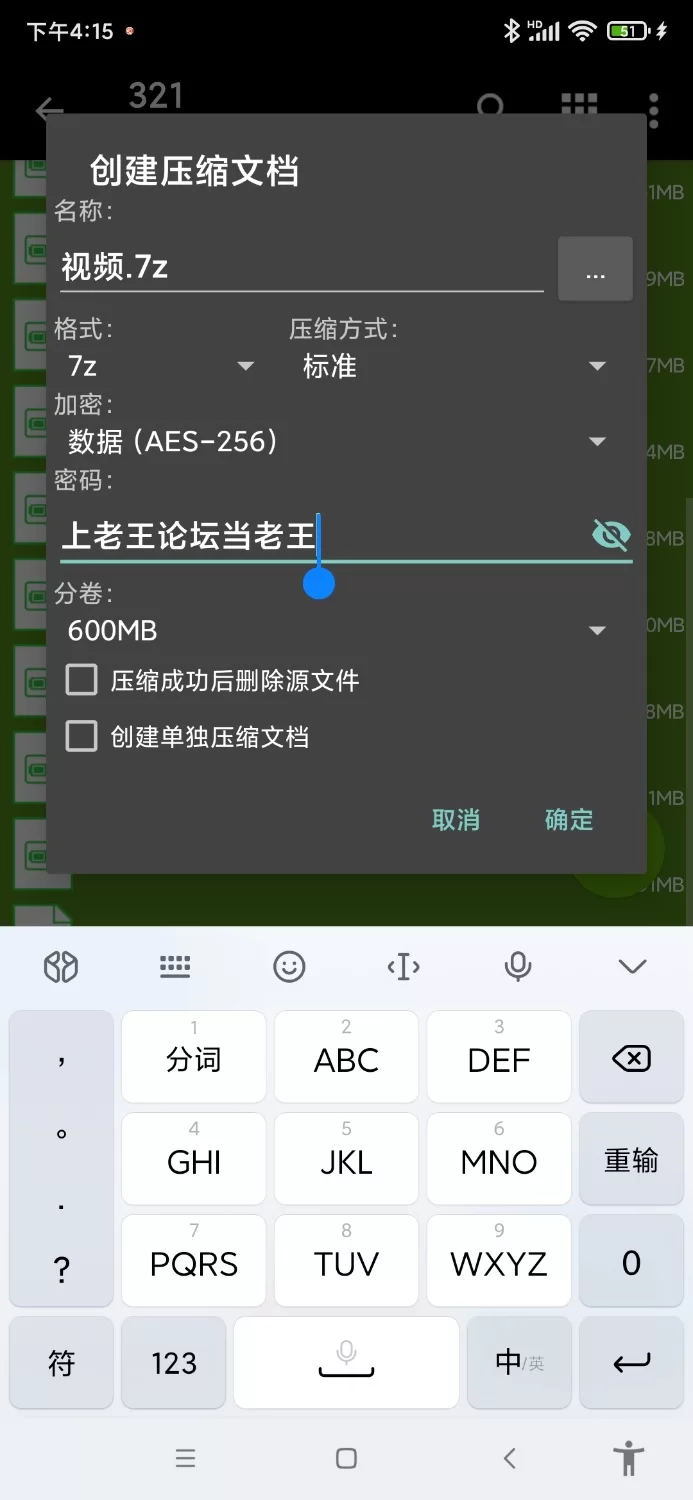The image size is (693, 1500).
Task: Tap the password input field
Action: pos(320,537)
